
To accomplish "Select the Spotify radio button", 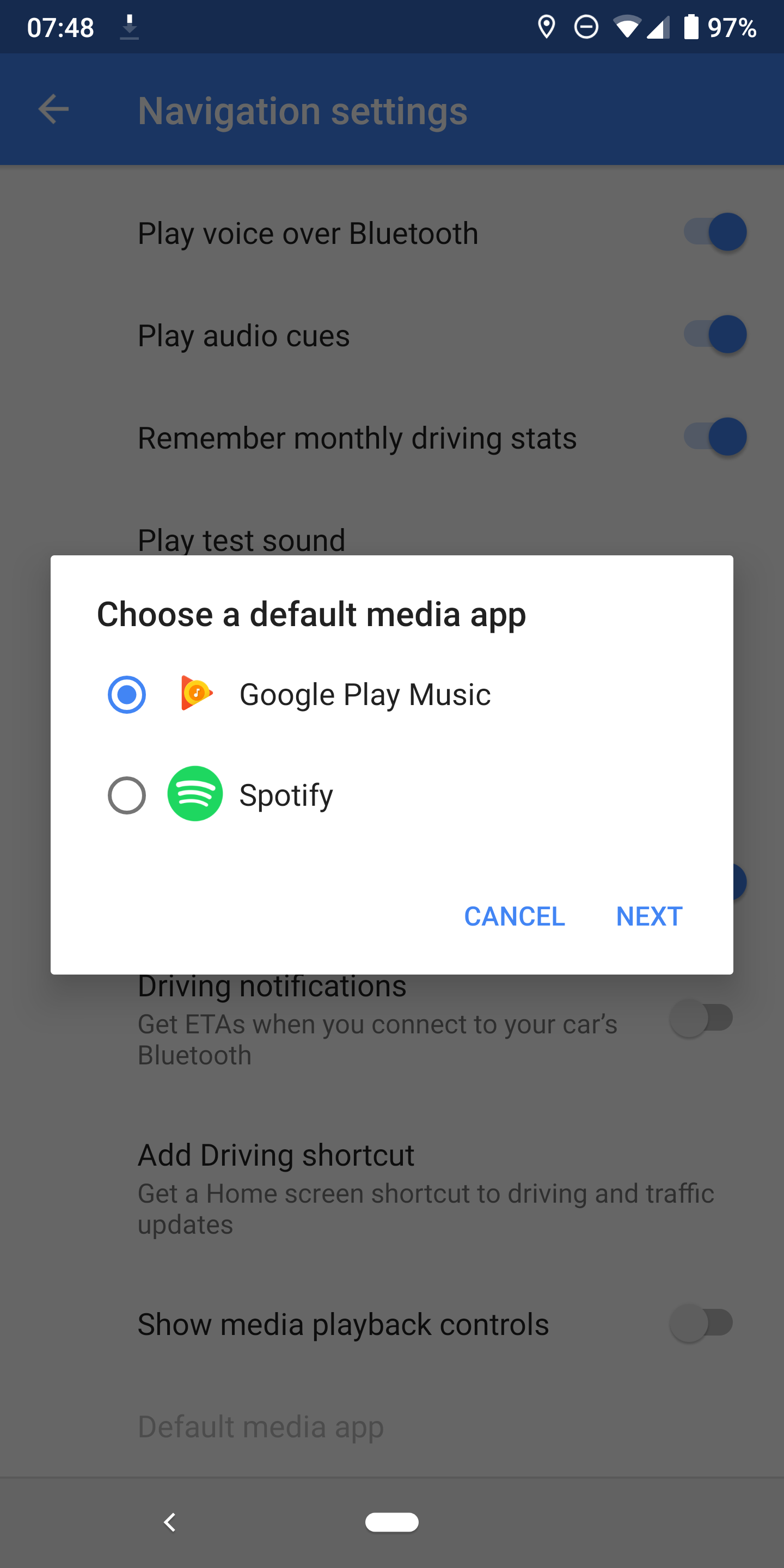I will [x=126, y=795].
